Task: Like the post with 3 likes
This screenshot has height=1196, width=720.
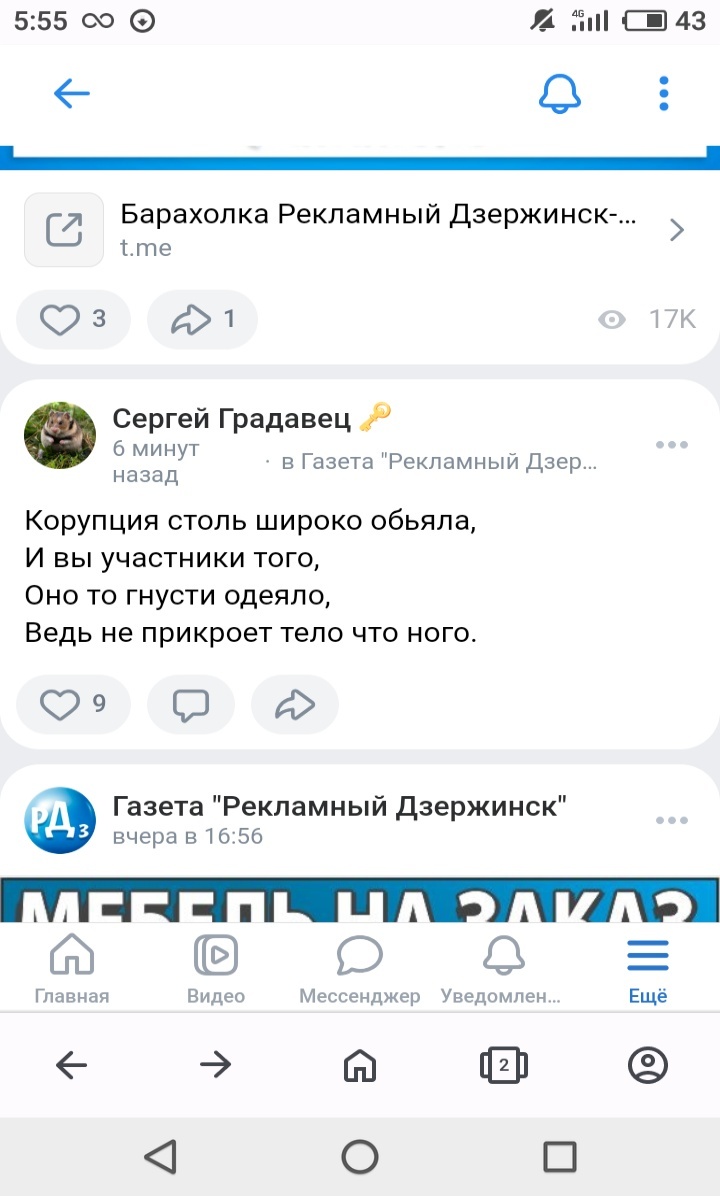Action: pos(73,320)
